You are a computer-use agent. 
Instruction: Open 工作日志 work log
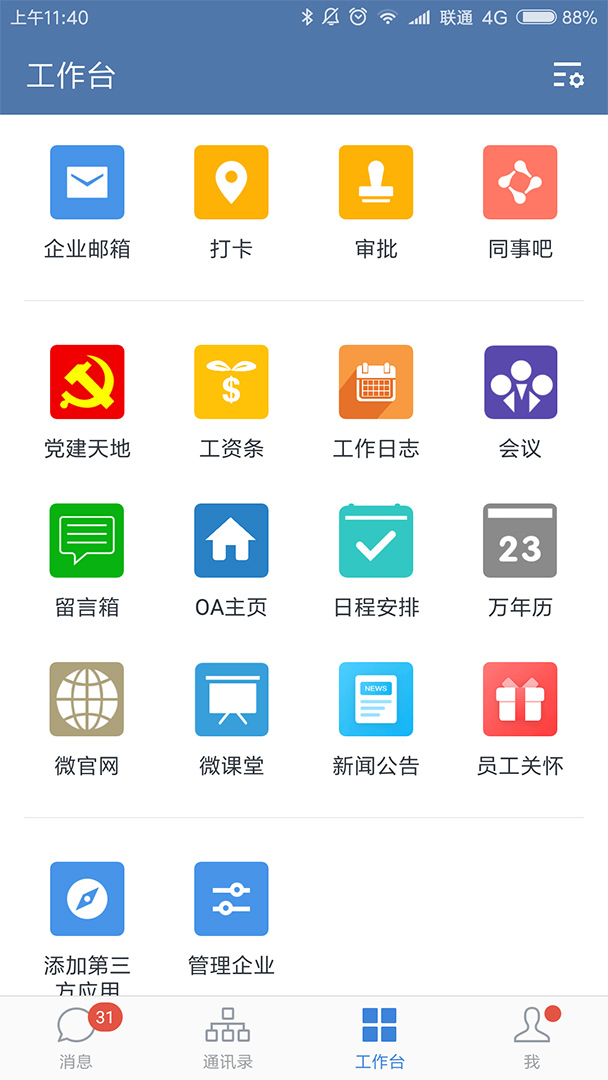point(376,382)
